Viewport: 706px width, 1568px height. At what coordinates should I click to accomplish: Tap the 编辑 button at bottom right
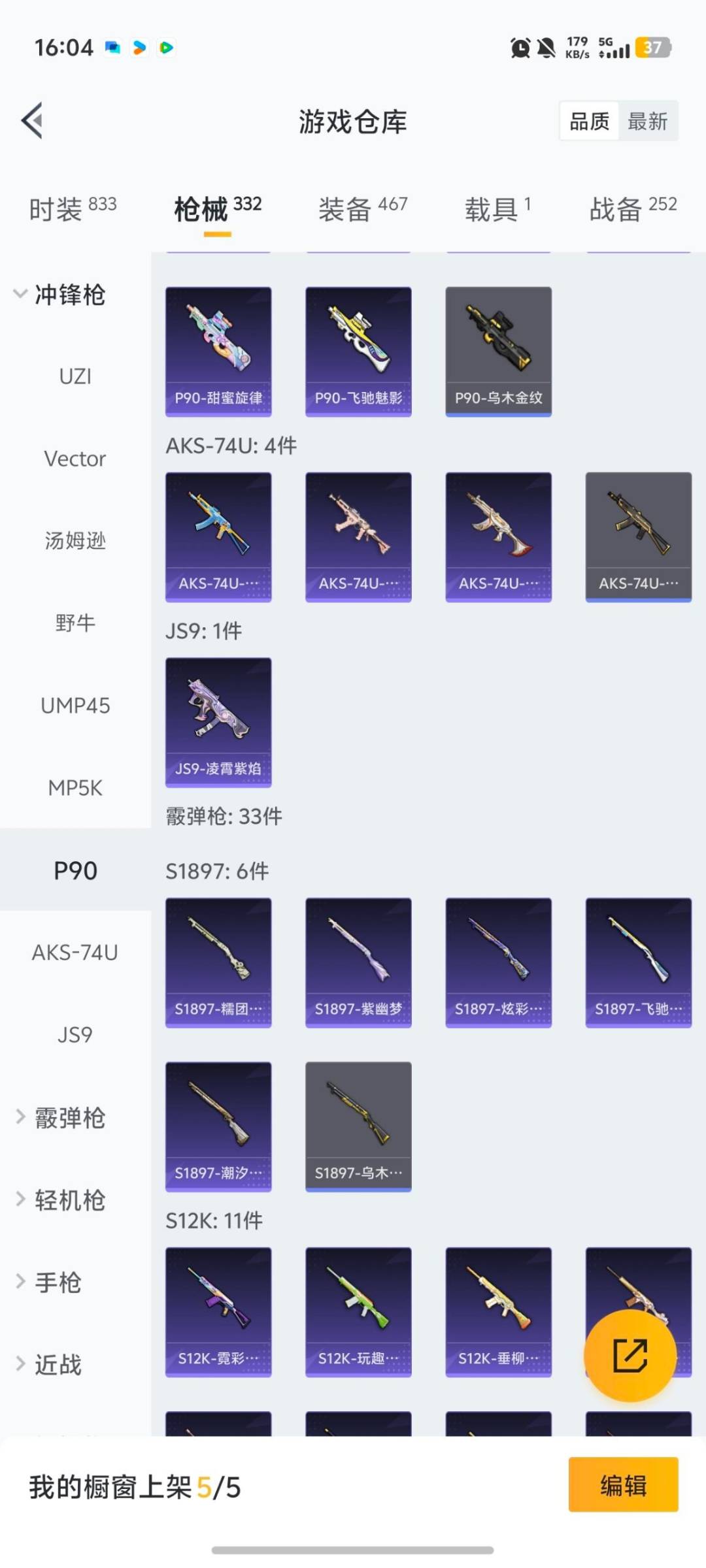click(x=623, y=1484)
